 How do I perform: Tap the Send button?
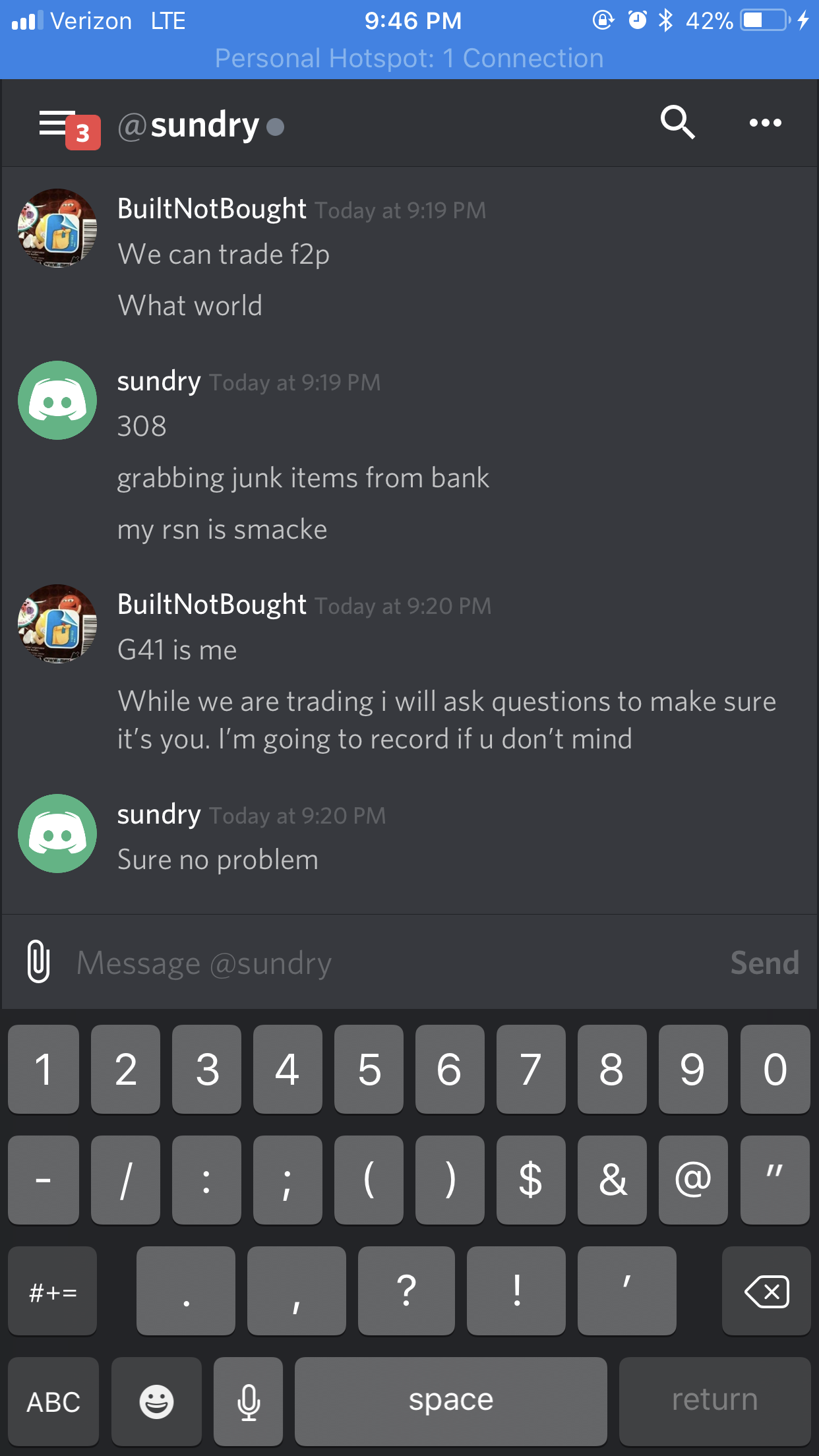click(764, 963)
